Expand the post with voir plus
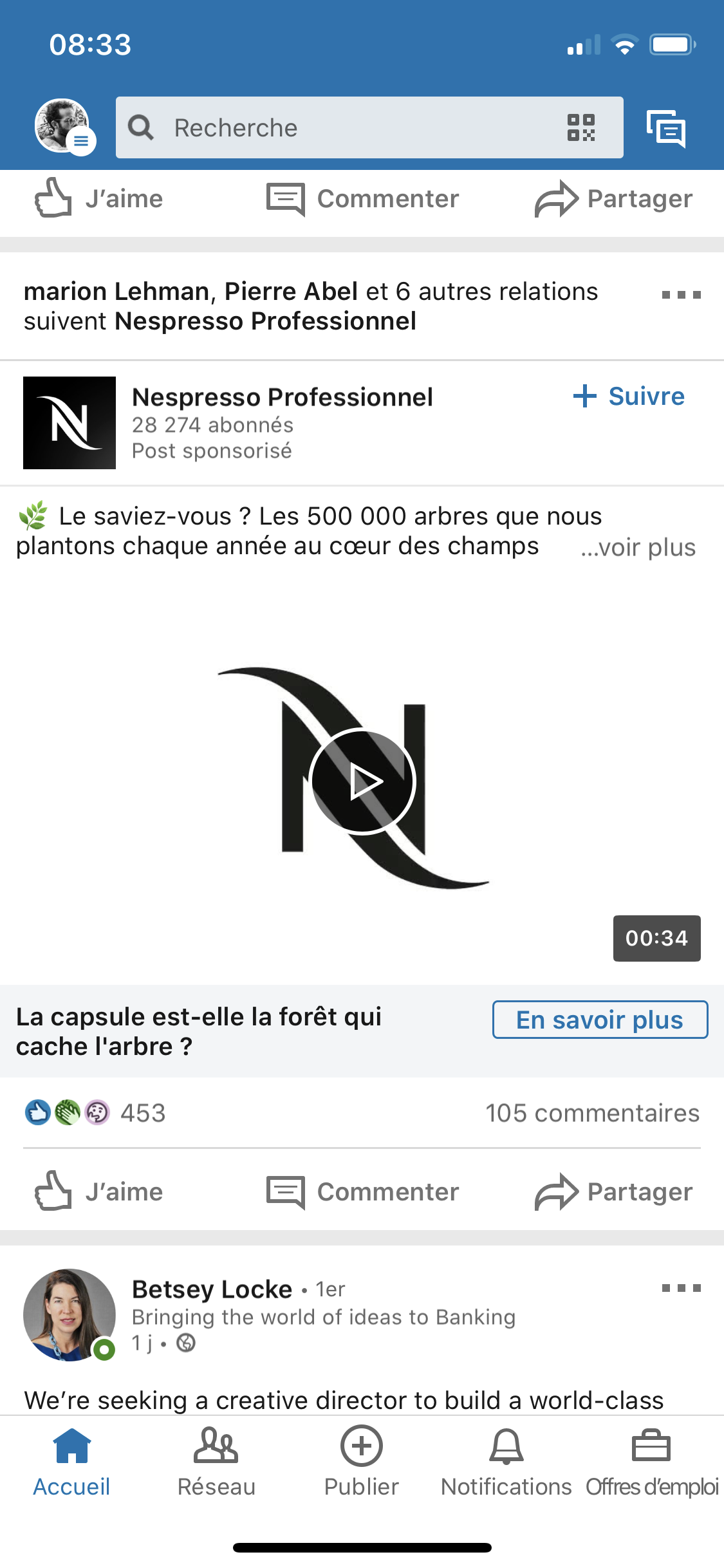This screenshot has width=724, height=1568. pos(638,548)
